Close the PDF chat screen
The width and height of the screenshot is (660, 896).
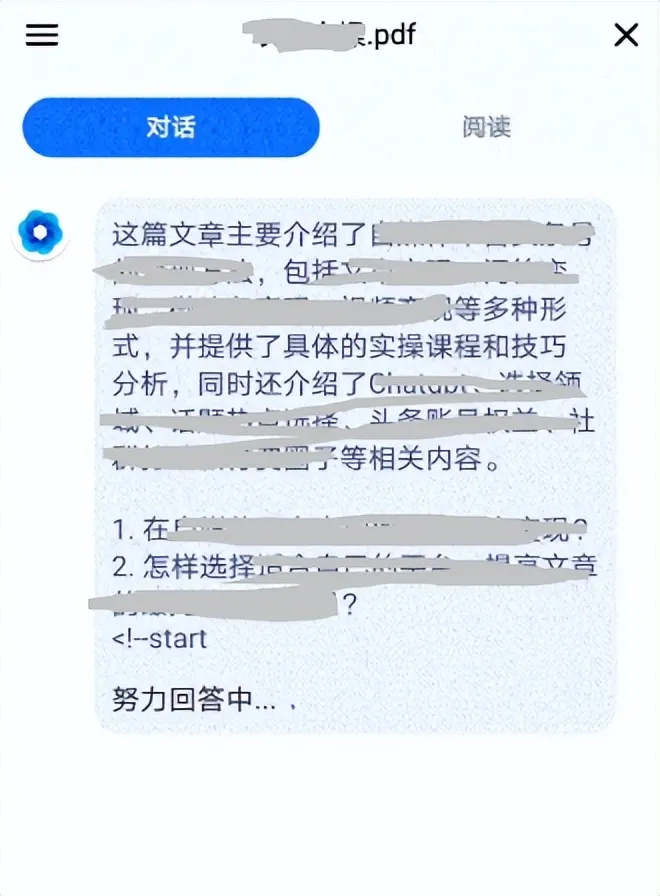pyautogui.click(x=626, y=36)
